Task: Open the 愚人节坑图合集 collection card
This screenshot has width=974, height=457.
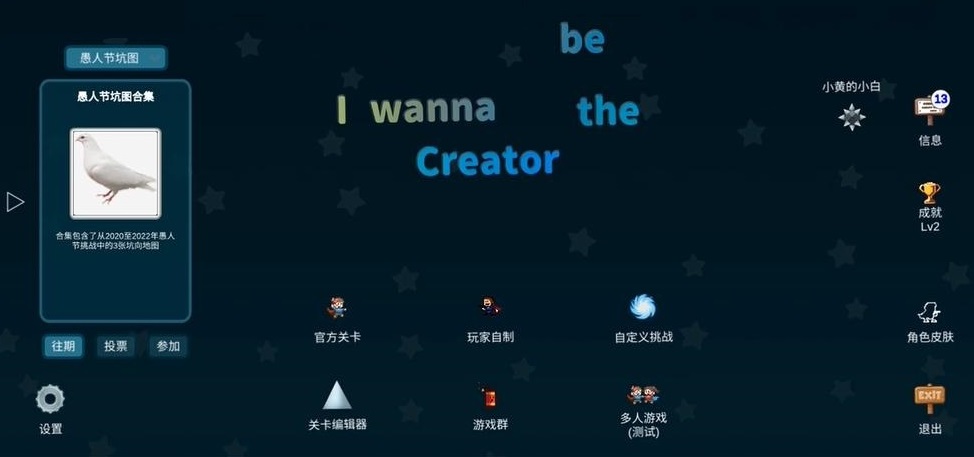Action: point(115,200)
